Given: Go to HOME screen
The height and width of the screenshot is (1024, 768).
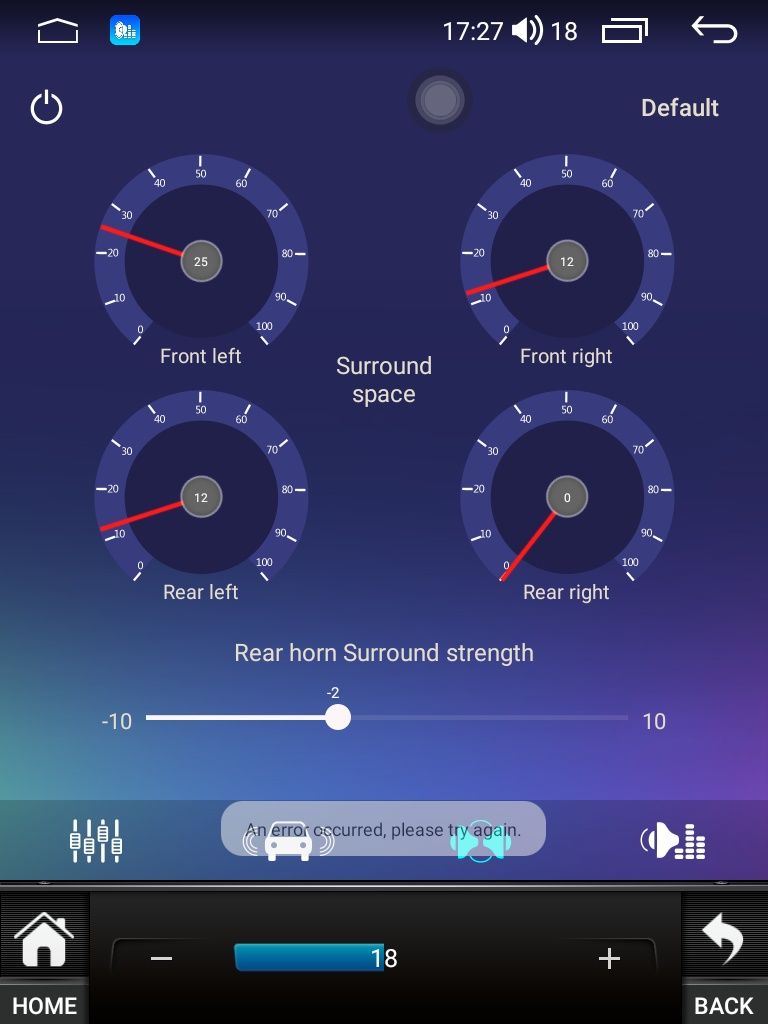Looking at the screenshot, I should pyautogui.click(x=44, y=958).
